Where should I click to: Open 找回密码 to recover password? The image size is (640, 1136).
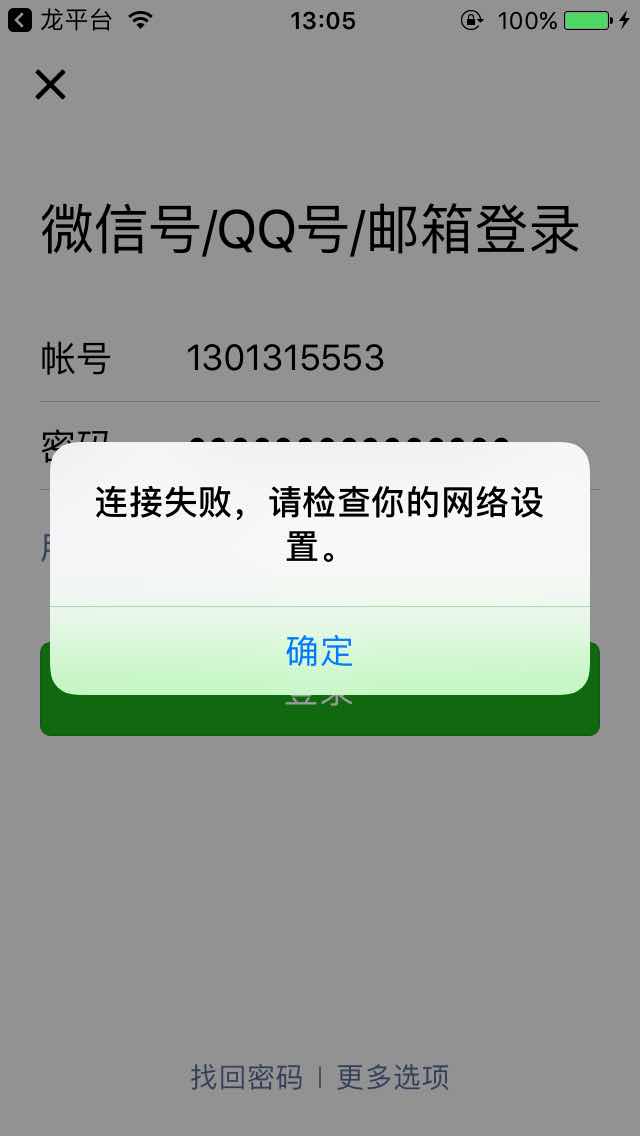246,1077
